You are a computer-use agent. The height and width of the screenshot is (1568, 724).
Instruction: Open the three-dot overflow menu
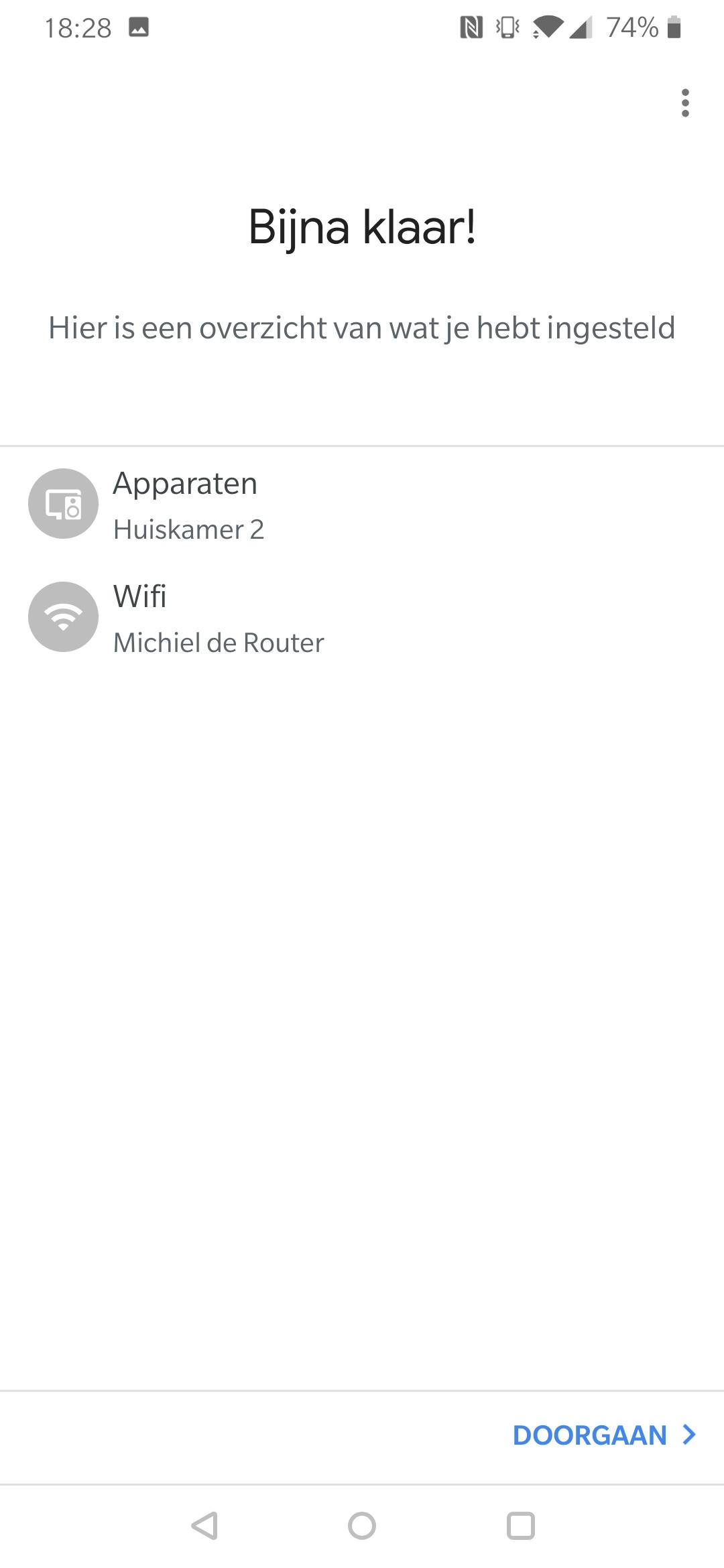pyautogui.click(x=684, y=103)
